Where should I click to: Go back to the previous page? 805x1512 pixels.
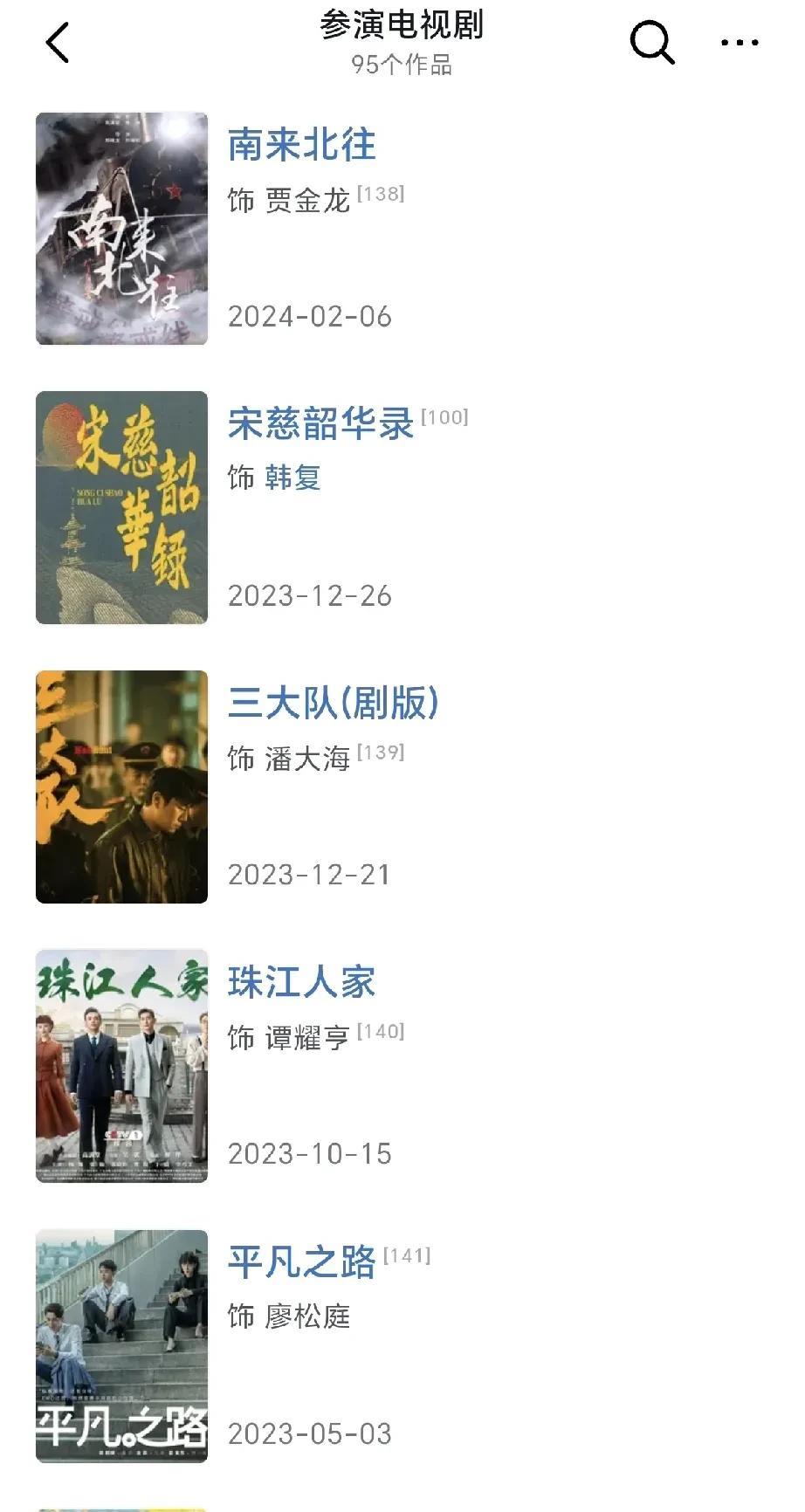(58, 43)
